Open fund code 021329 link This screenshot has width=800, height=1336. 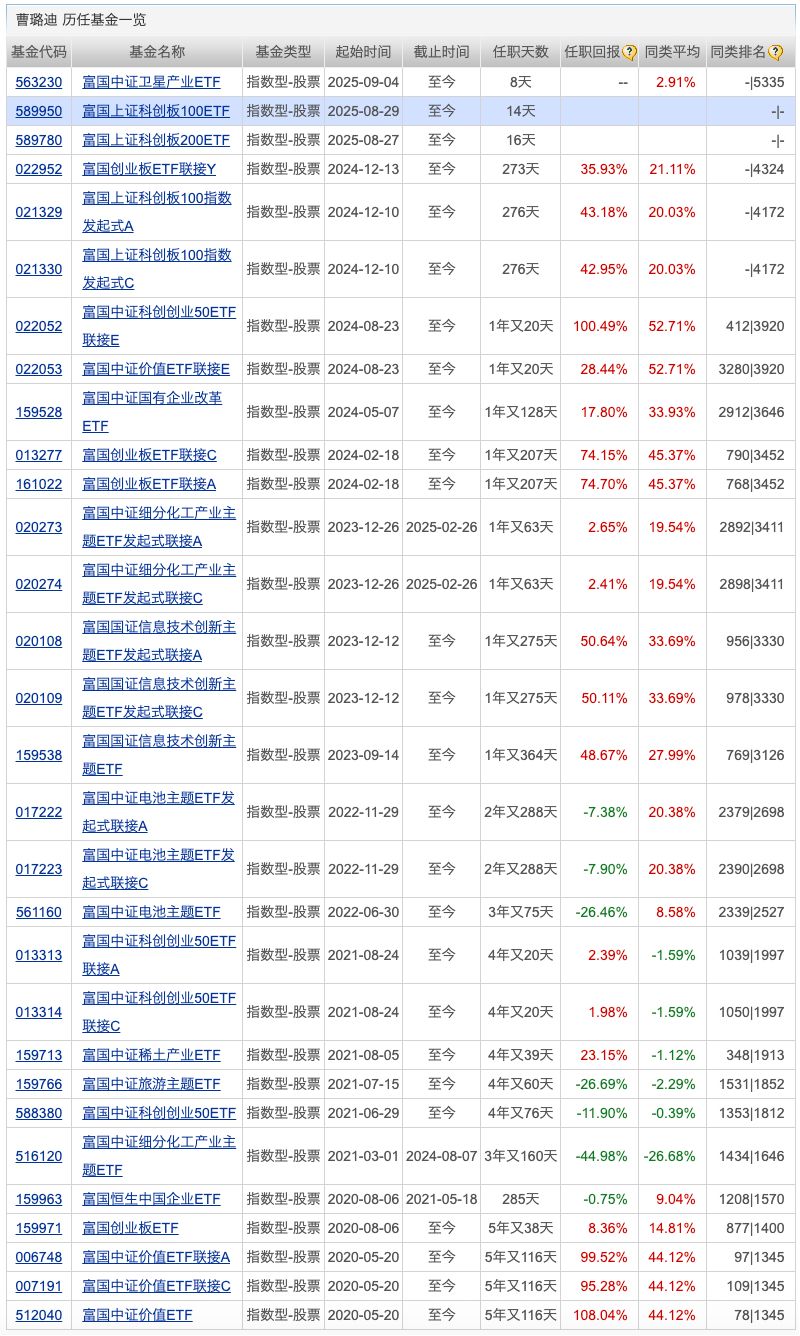point(39,212)
